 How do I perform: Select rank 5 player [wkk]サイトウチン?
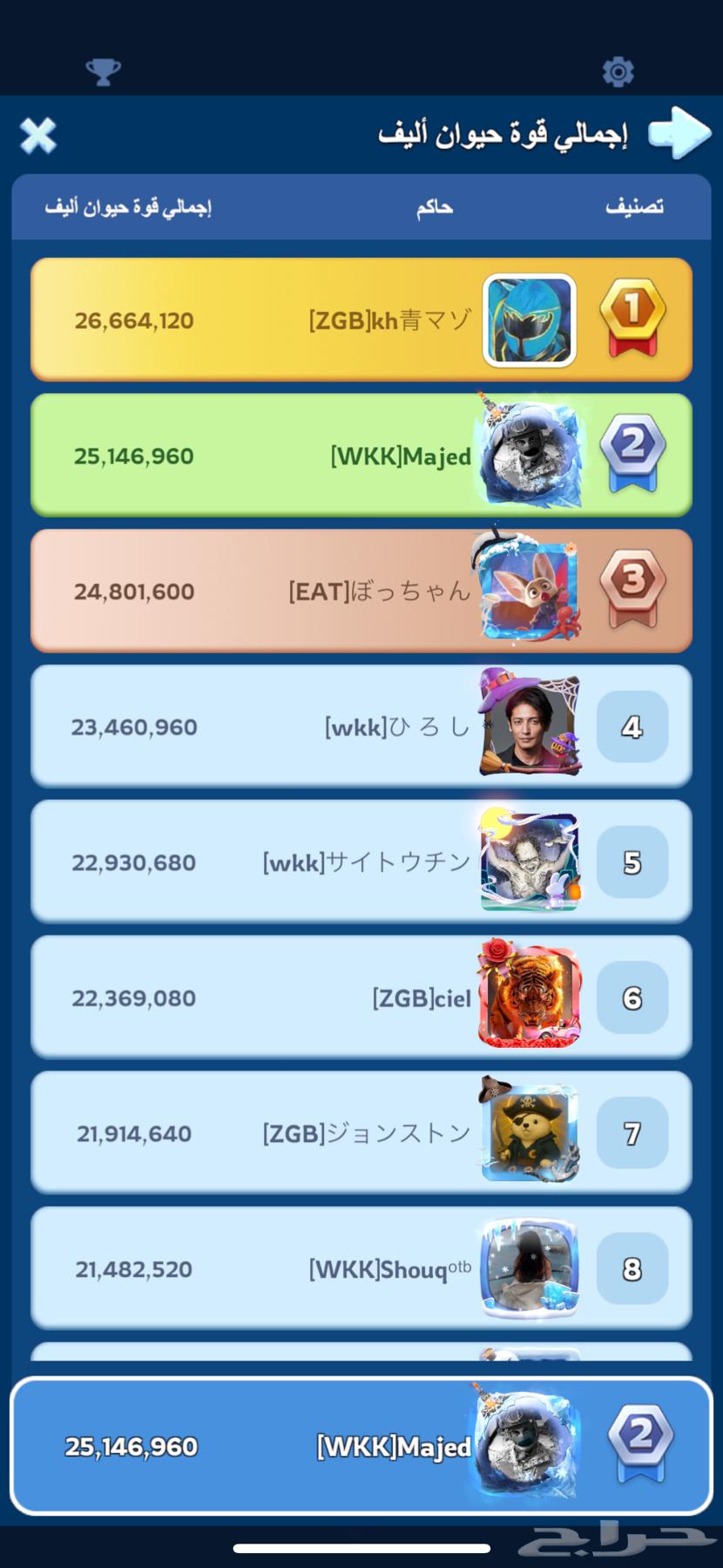point(361,862)
